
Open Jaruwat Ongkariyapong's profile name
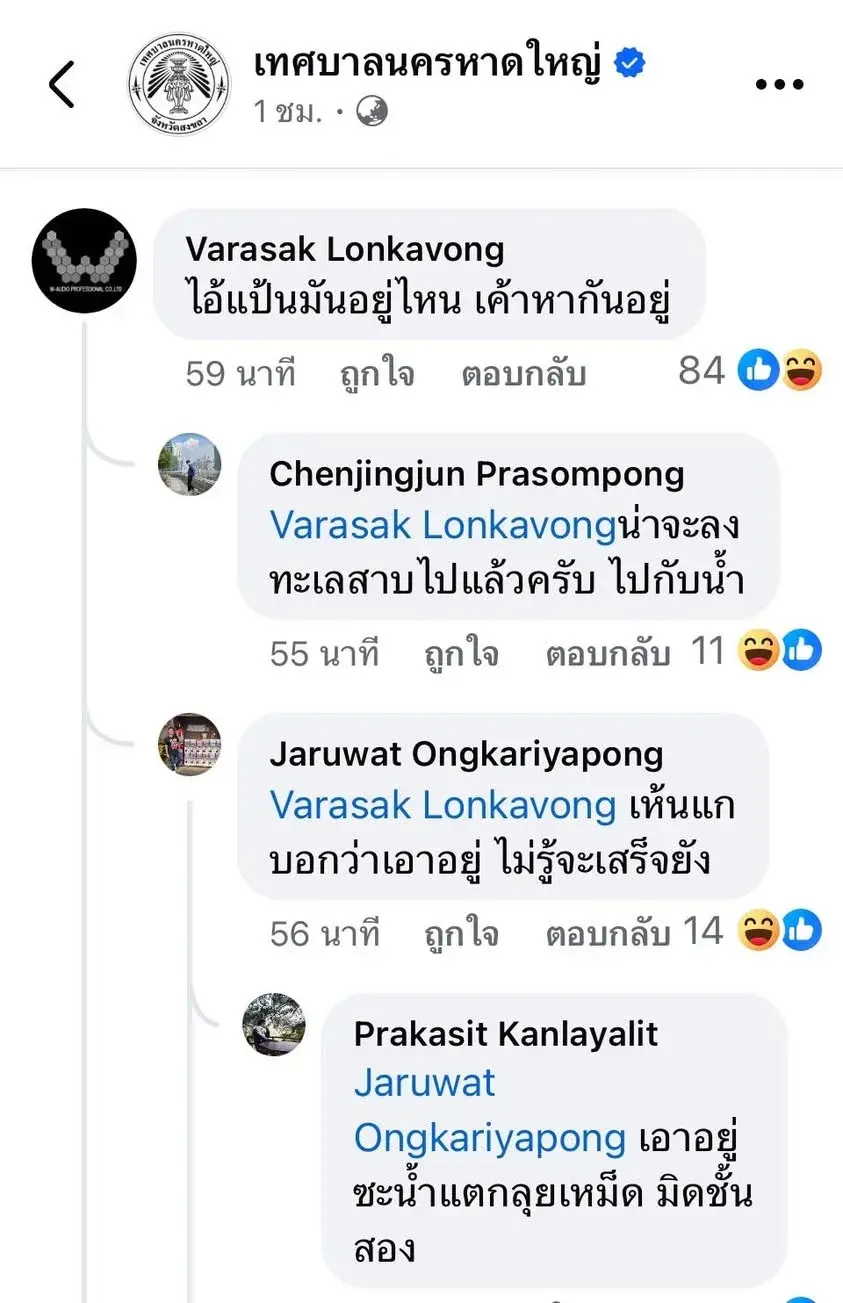coord(466,754)
